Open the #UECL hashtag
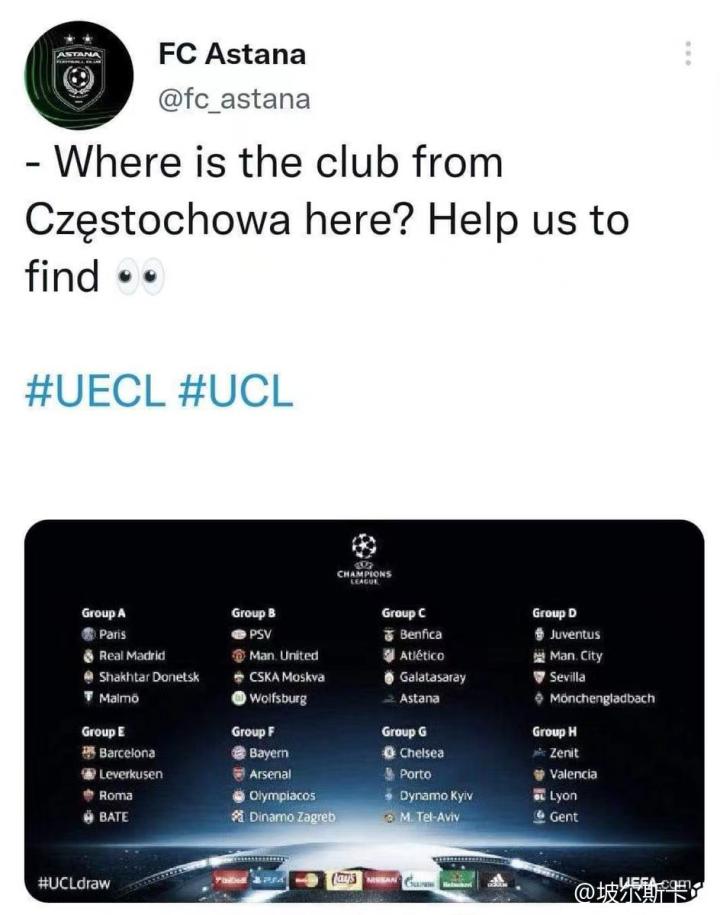 (x=95, y=390)
